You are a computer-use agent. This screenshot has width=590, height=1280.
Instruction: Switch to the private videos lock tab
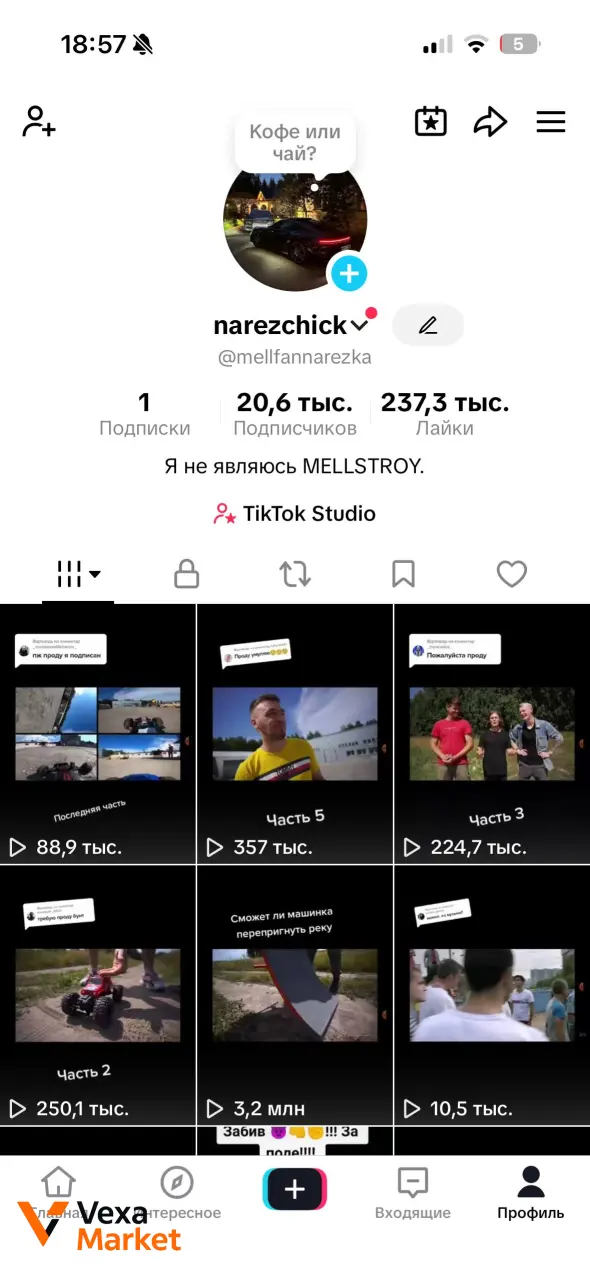click(x=187, y=574)
